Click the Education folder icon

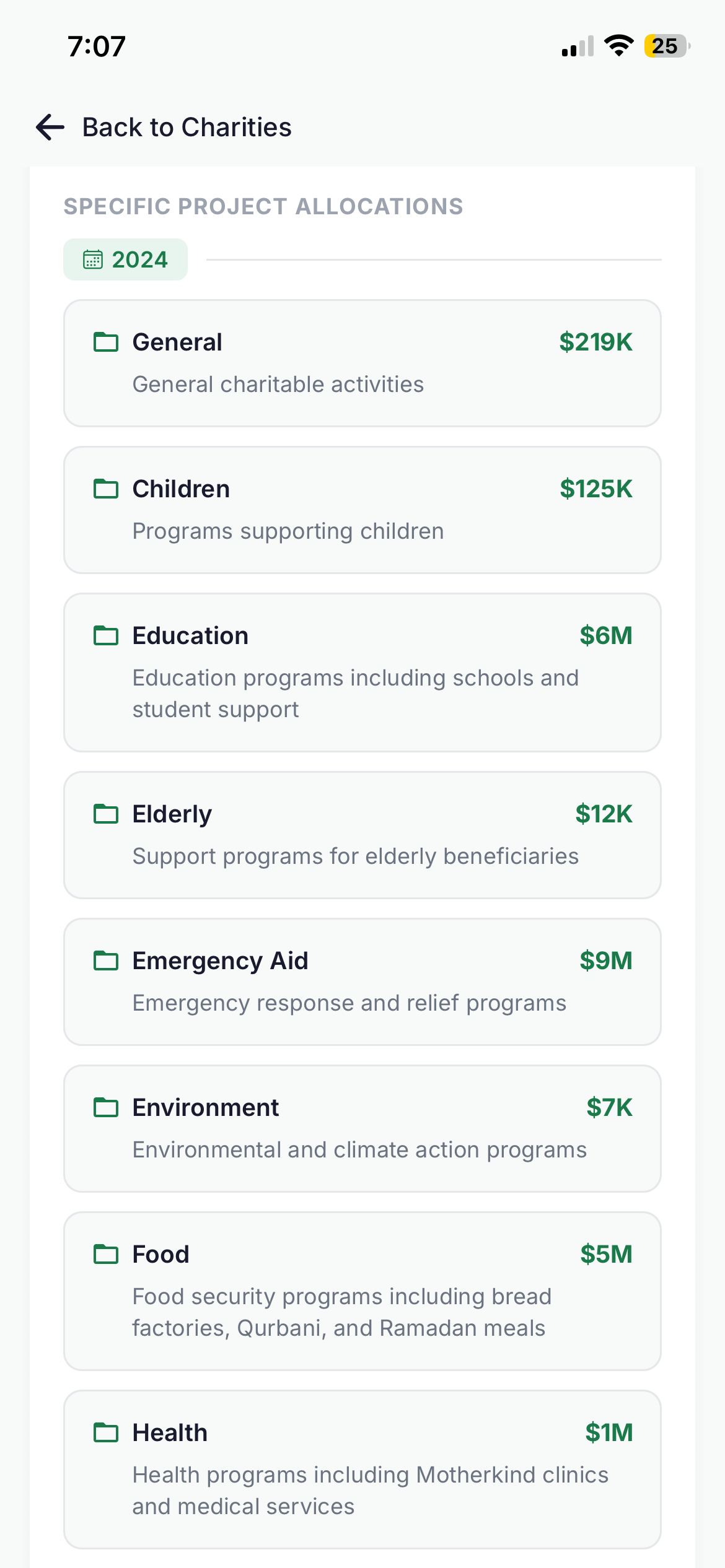(x=105, y=635)
